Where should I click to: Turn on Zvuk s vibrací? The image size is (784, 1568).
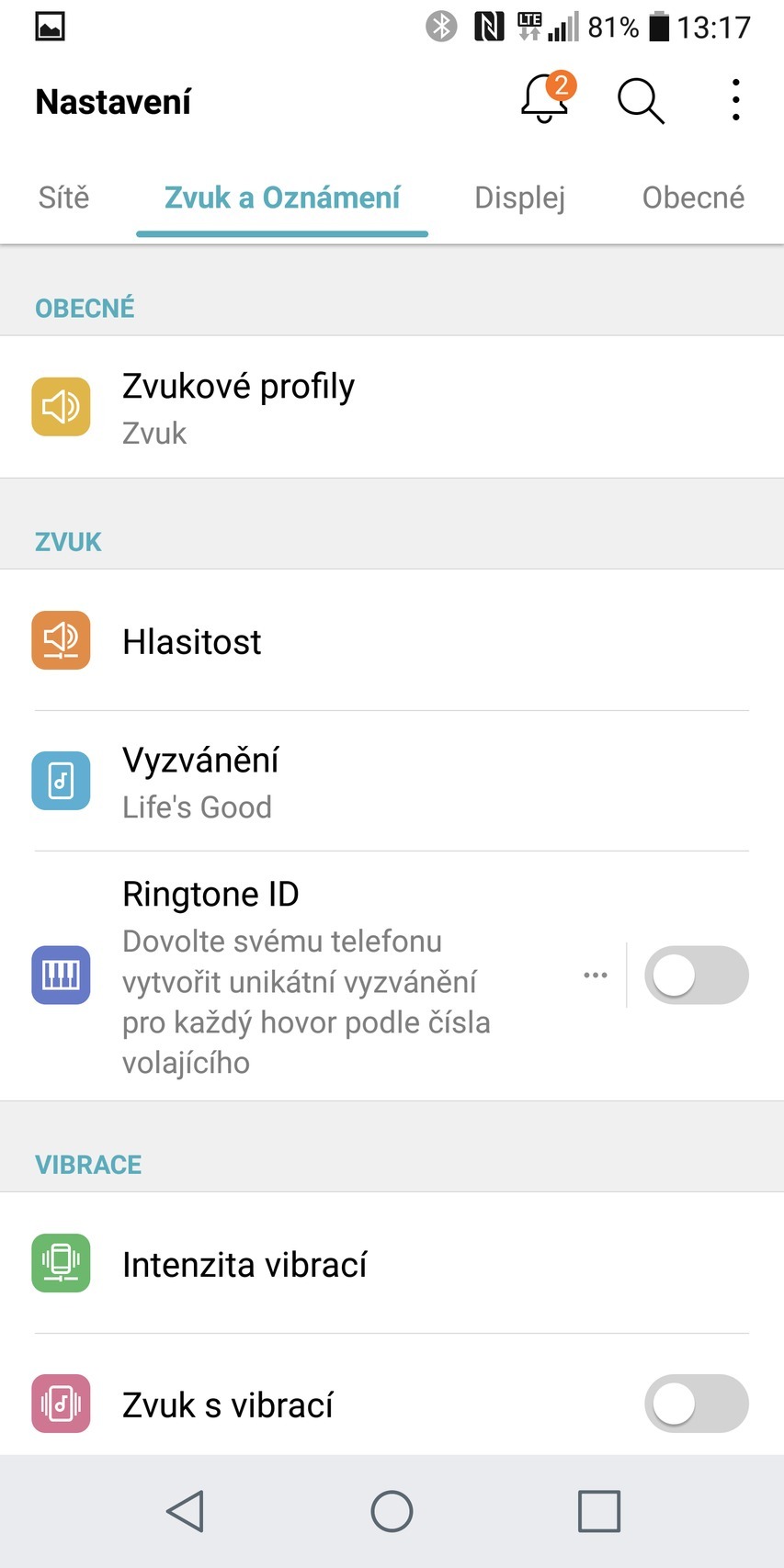click(696, 1404)
